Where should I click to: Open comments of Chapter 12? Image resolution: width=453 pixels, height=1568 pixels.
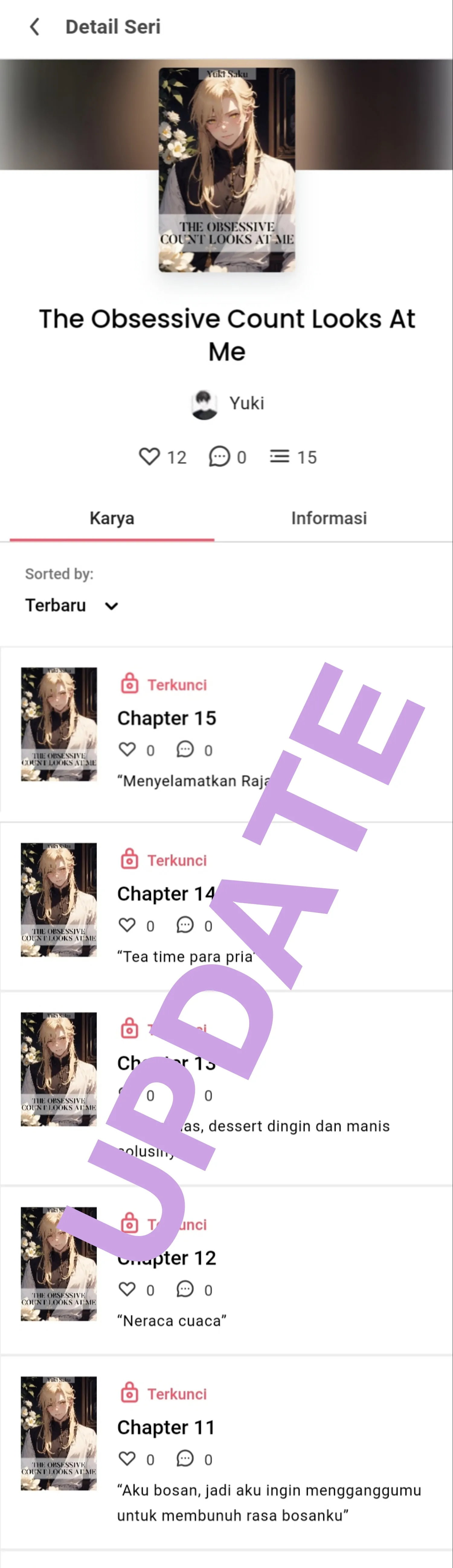tap(185, 1289)
